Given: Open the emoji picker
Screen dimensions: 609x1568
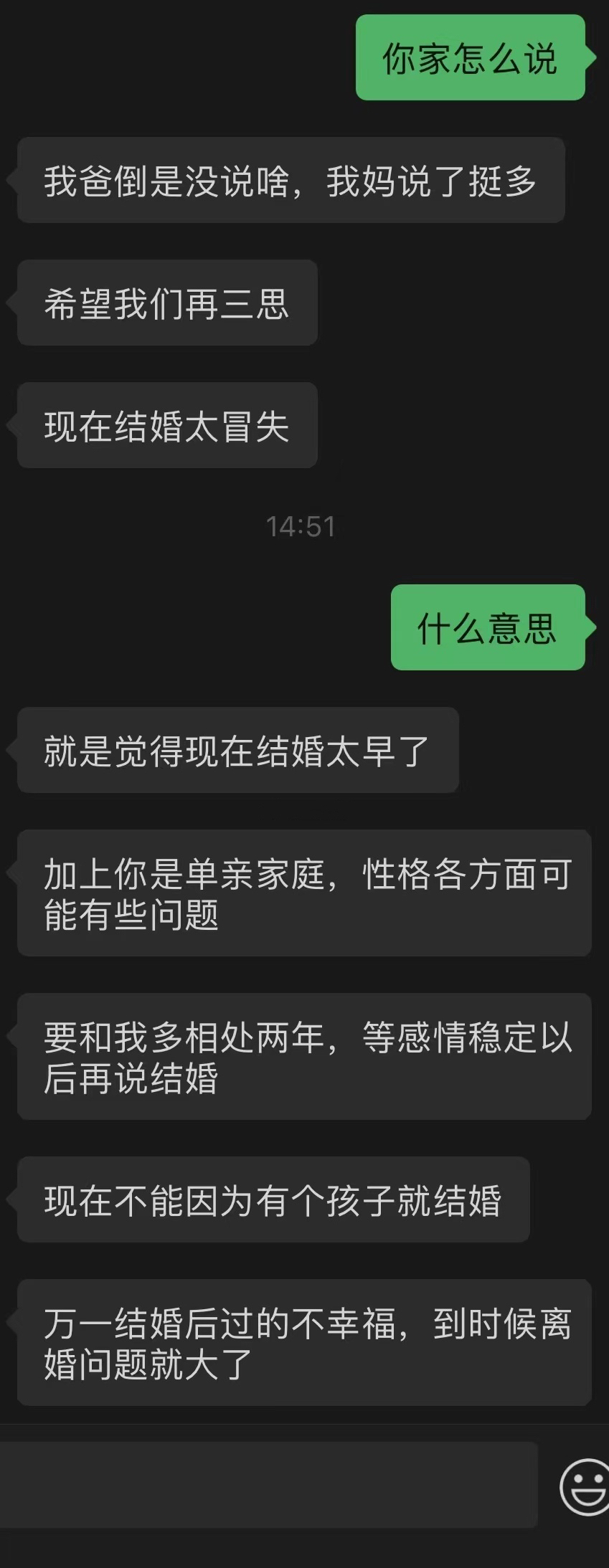Looking at the screenshot, I should coord(585,1486).
